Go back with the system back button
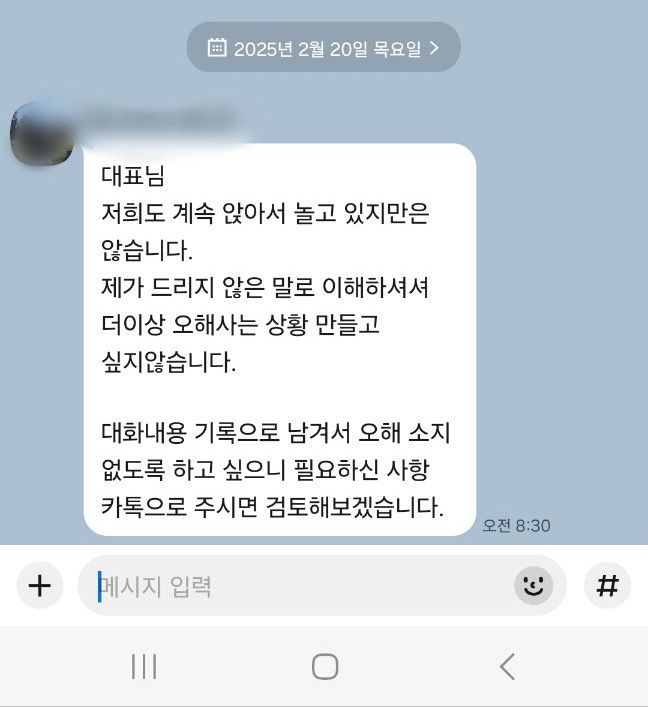 click(x=507, y=667)
